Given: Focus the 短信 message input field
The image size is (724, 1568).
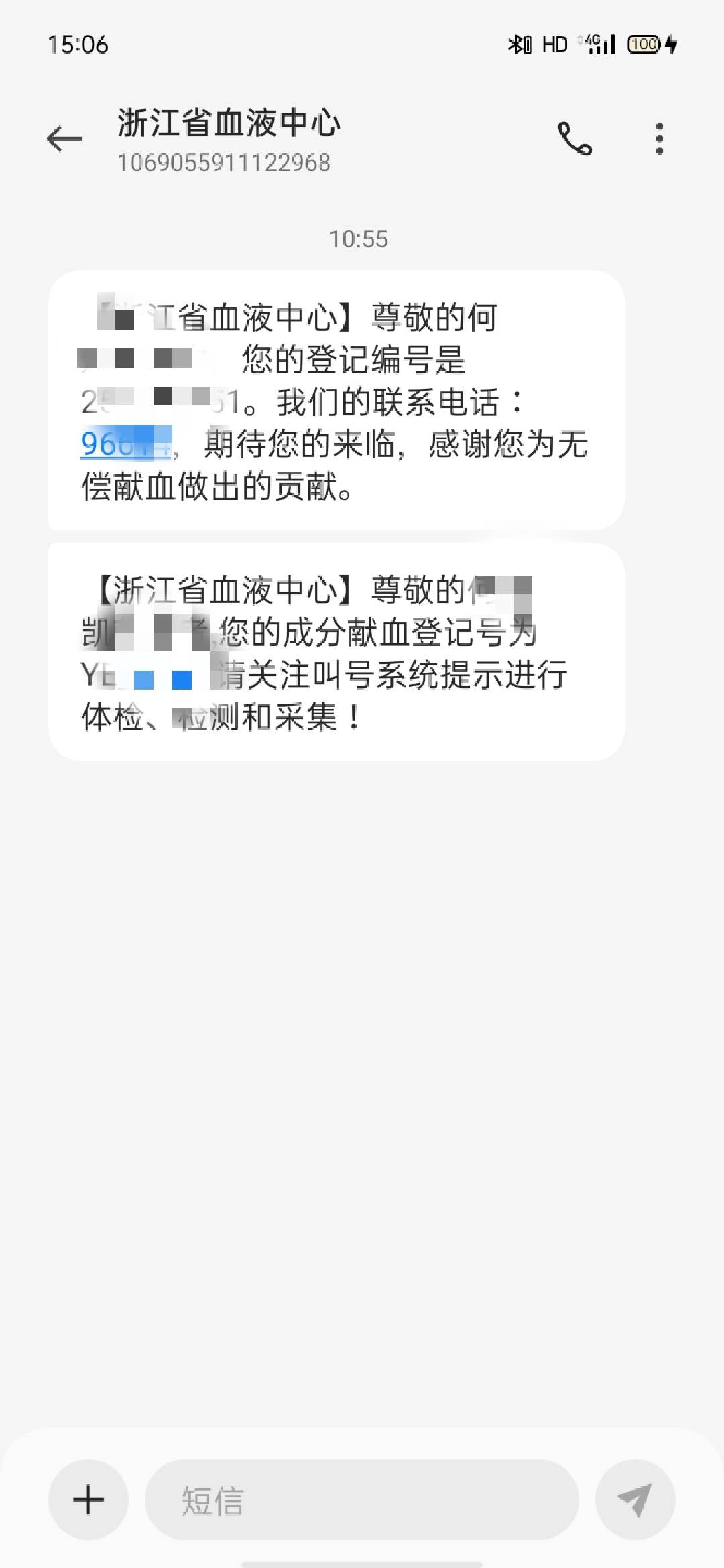Looking at the screenshot, I should point(362,1500).
